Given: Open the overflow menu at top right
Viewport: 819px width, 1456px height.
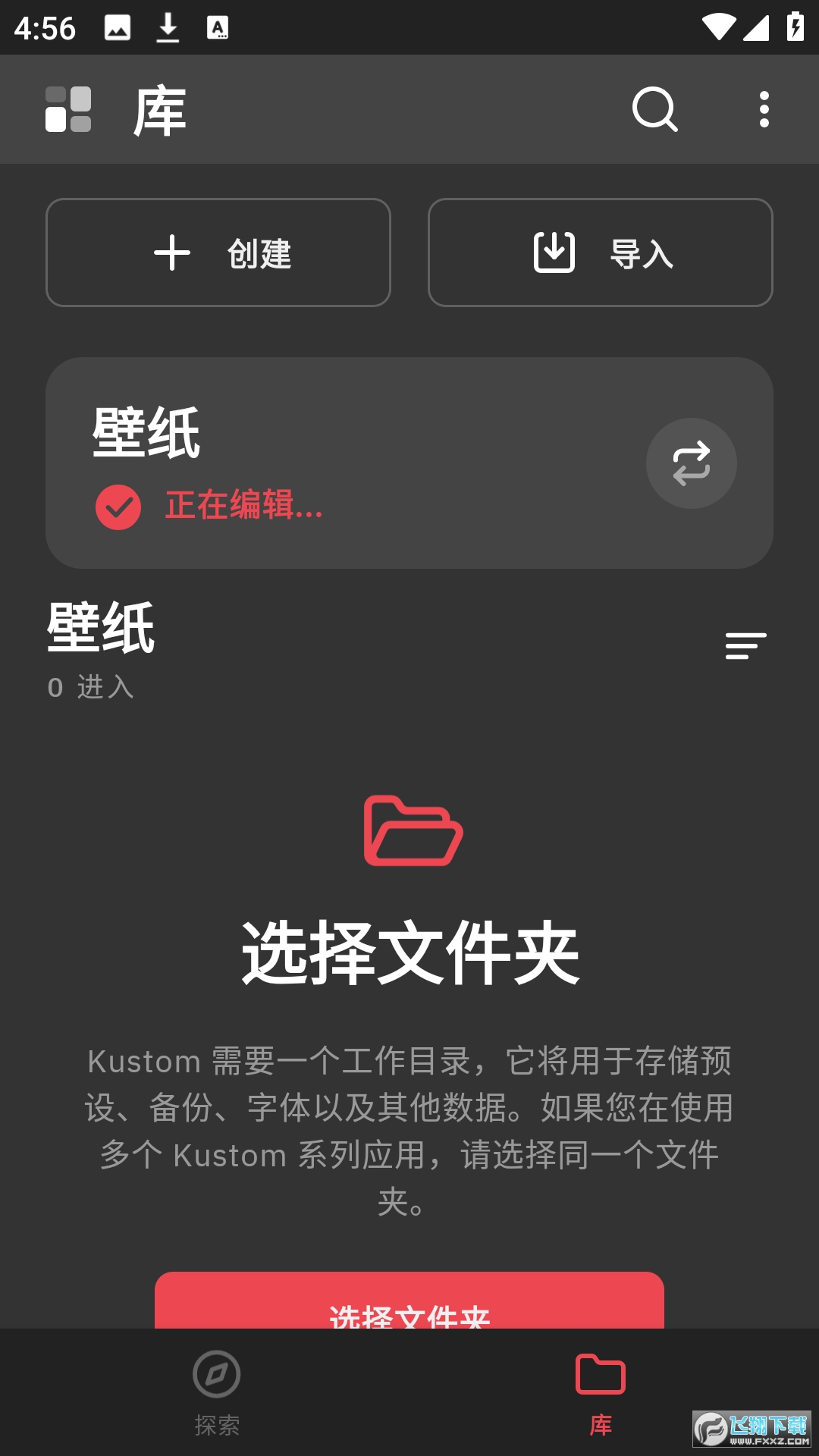Looking at the screenshot, I should (x=763, y=109).
